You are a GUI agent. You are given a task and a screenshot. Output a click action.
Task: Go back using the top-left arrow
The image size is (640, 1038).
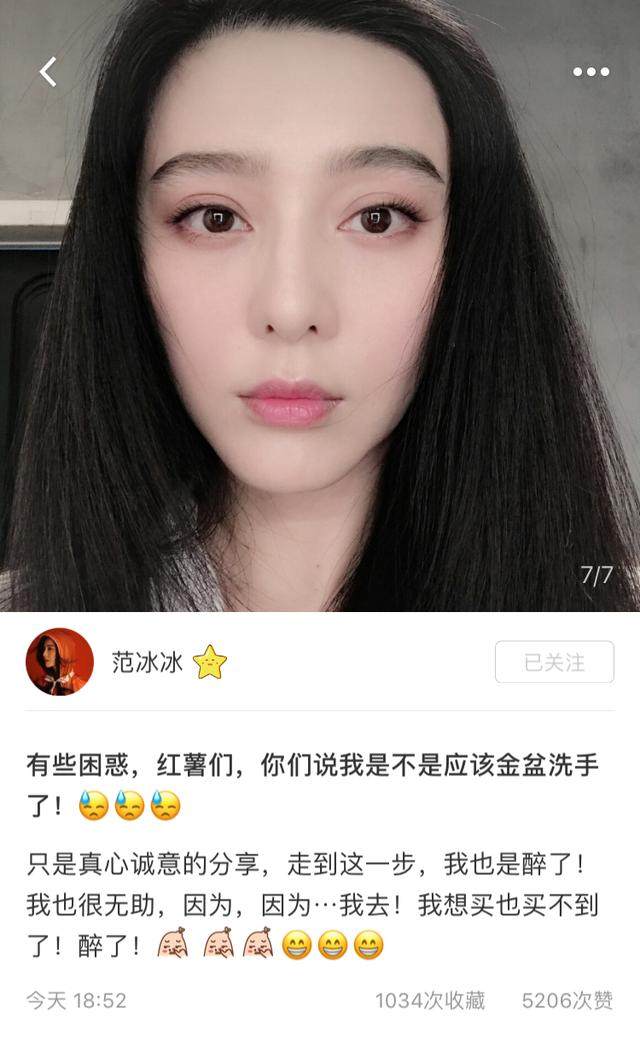(x=47, y=71)
